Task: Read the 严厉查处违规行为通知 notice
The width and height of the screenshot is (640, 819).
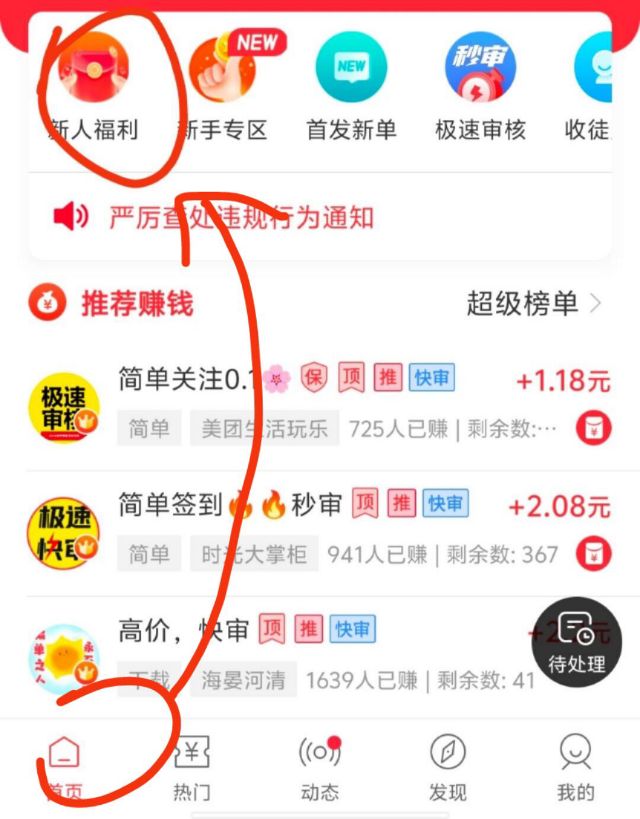Action: pos(240,217)
